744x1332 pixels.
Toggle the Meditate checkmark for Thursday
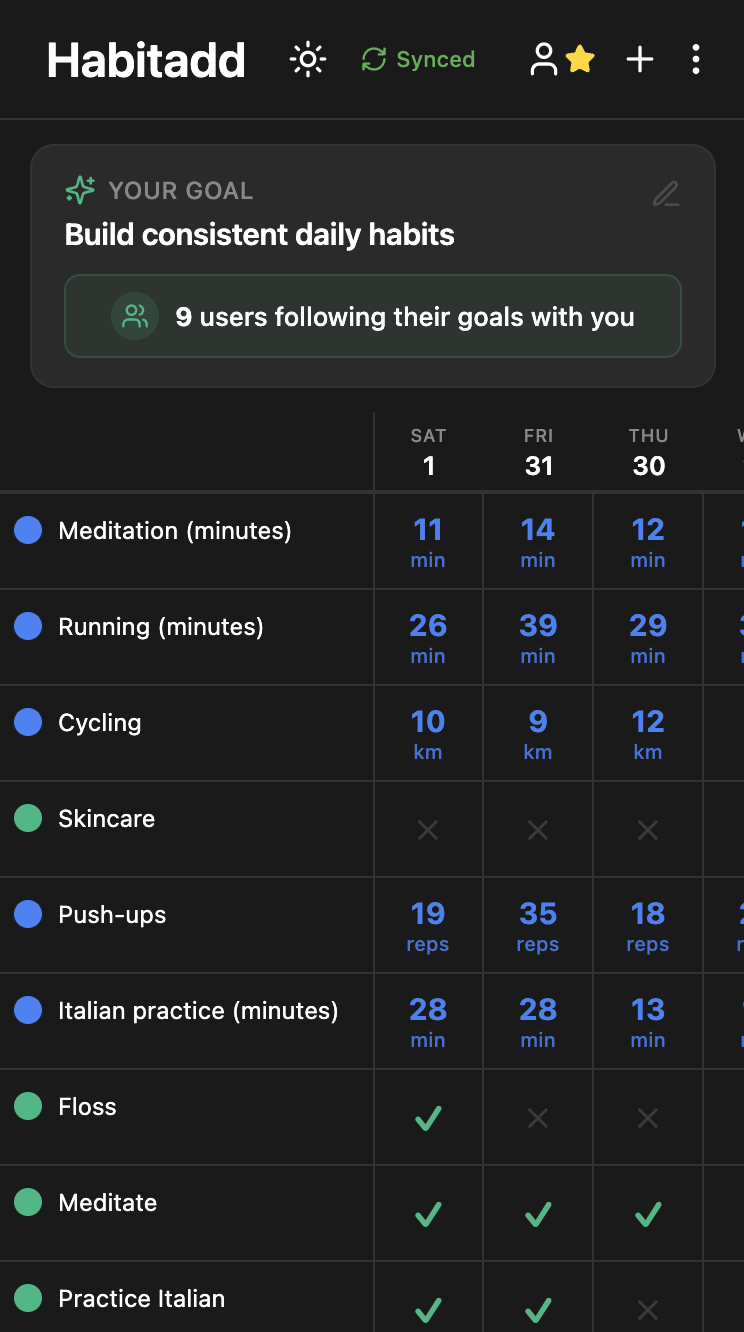[648, 1213]
